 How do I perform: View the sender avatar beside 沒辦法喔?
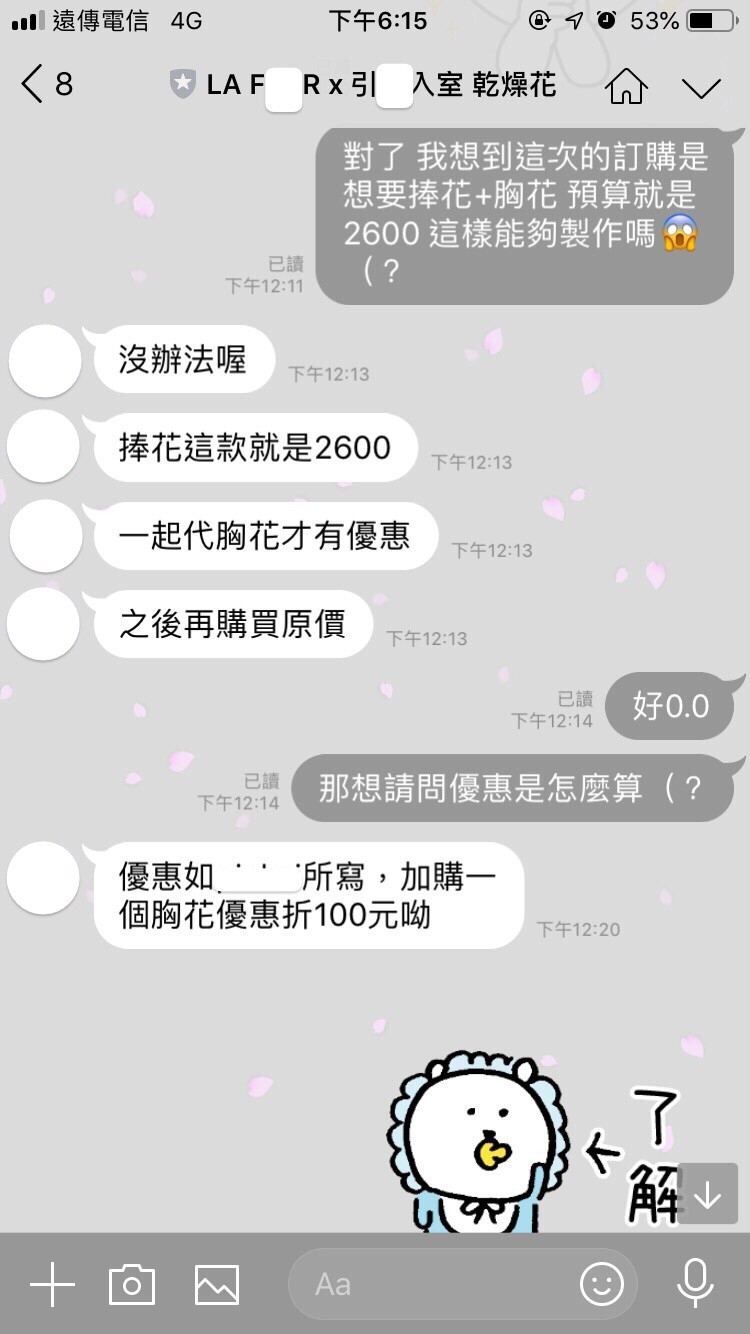point(45,360)
